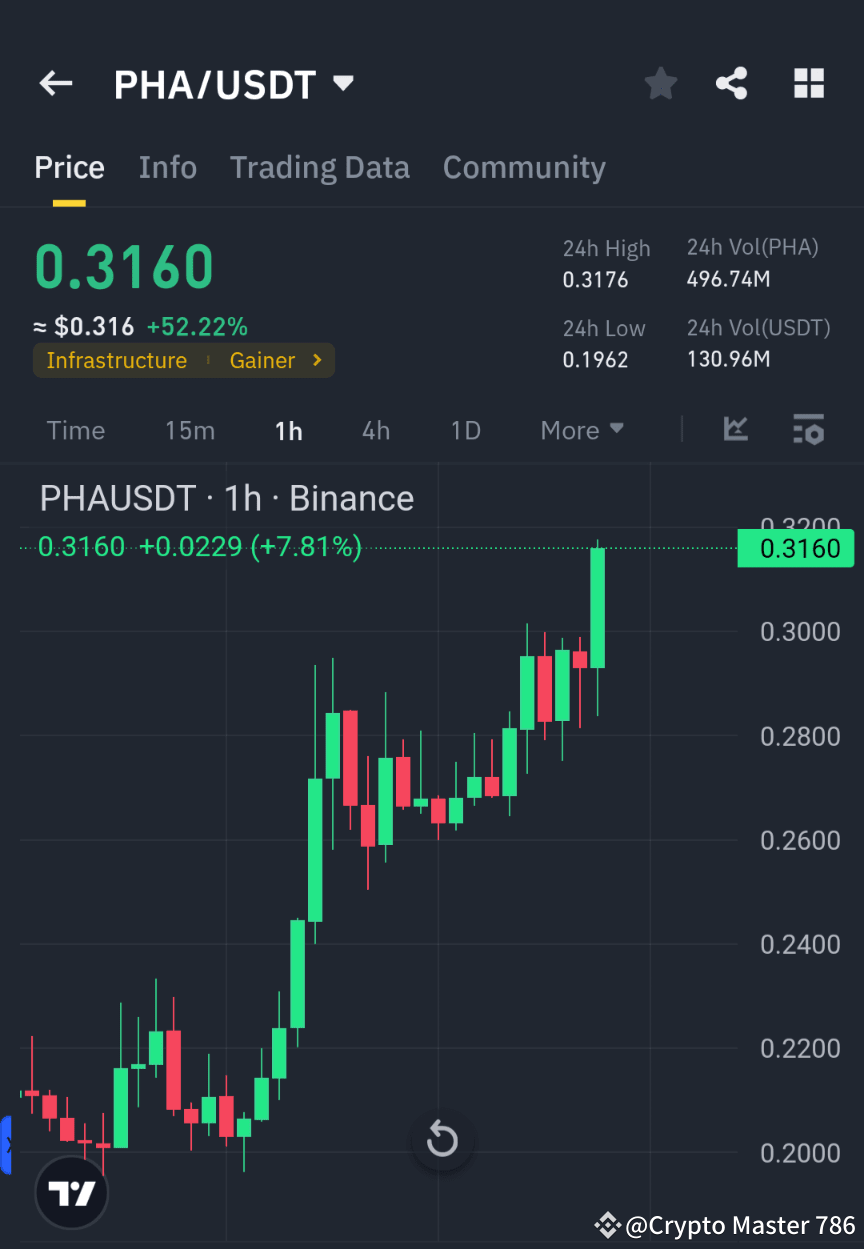Switch to the 4h timeframe
This screenshot has width=864, height=1249.
[x=375, y=430]
